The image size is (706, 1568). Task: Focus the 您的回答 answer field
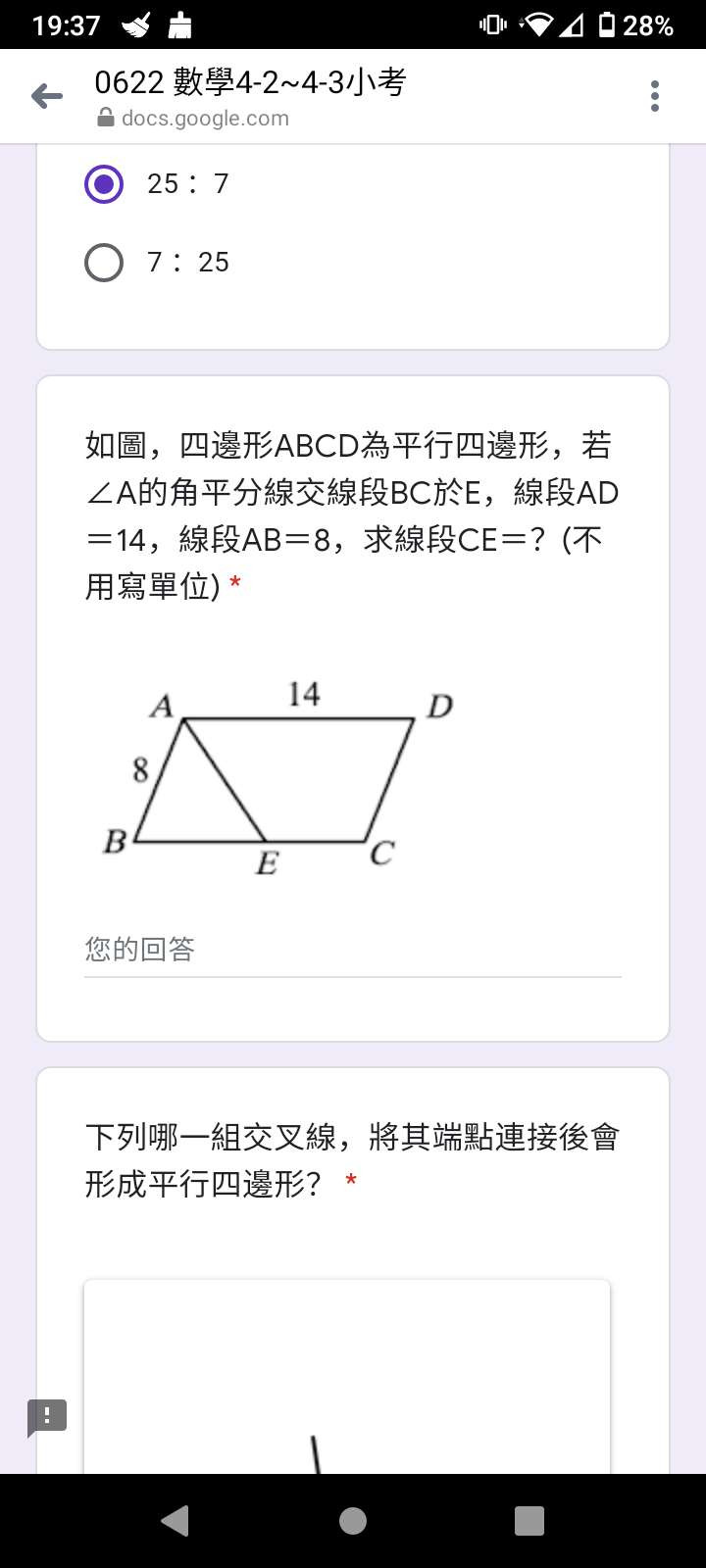click(x=353, y=950)
